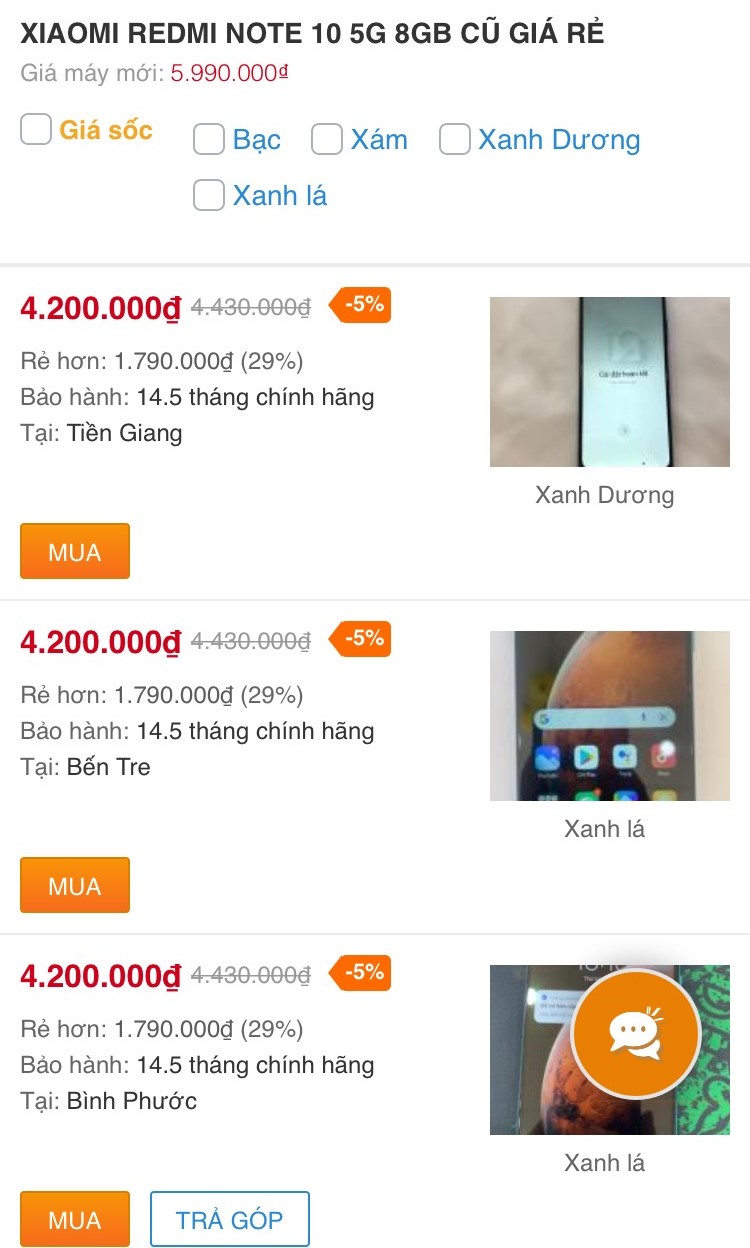Check the "Bạc" color filter
This screenshot has height=1248, width=750.
208,140
